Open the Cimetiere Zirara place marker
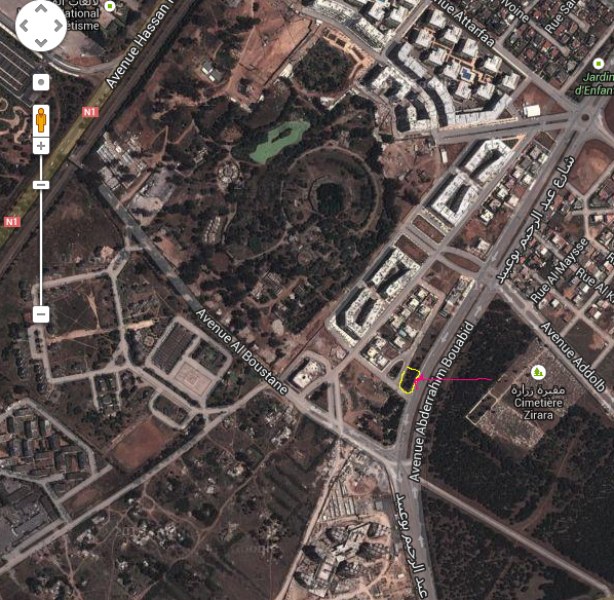This screenshot has width=614, height=600. 538,372
